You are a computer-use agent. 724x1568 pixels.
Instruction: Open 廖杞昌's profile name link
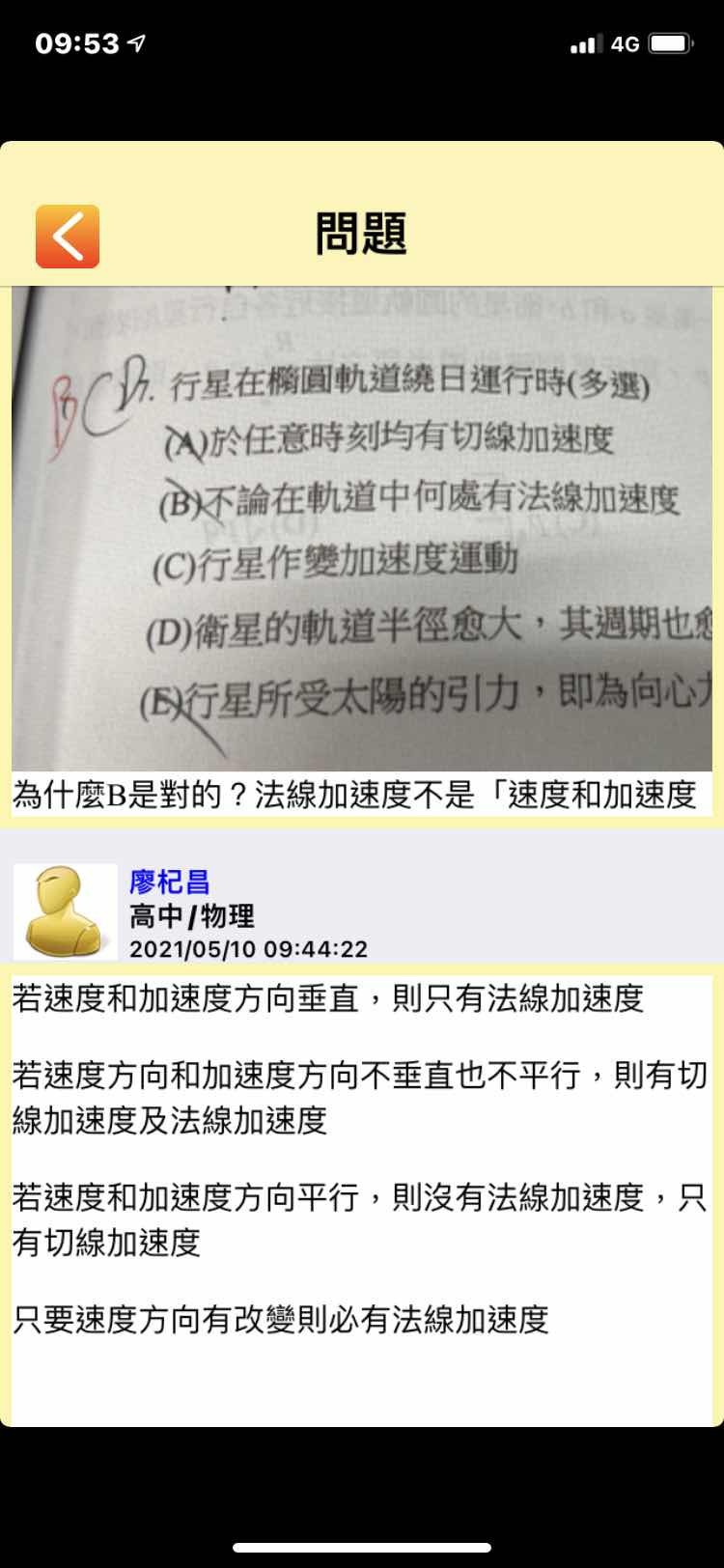point(170,882)
